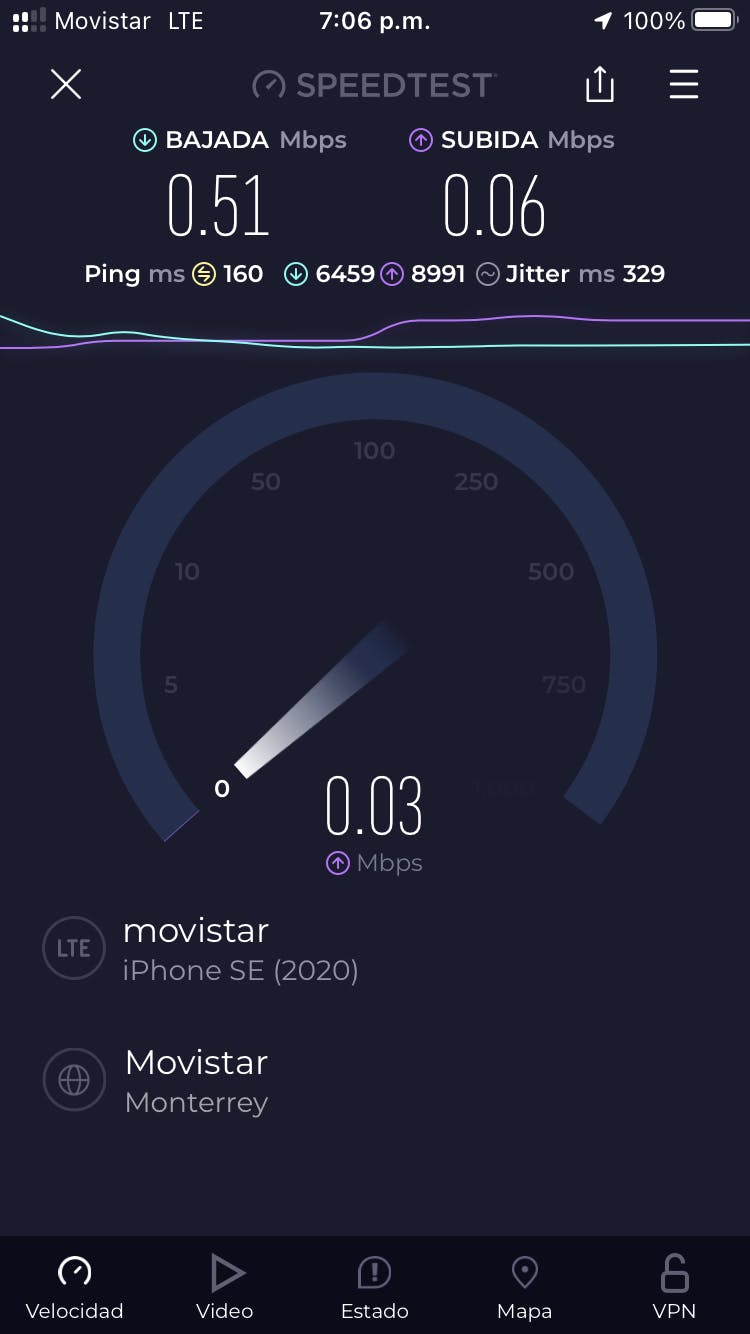Open the Estado tab
The image size is (750, 1334).
pyautogui.click(x=375, y=1286)
